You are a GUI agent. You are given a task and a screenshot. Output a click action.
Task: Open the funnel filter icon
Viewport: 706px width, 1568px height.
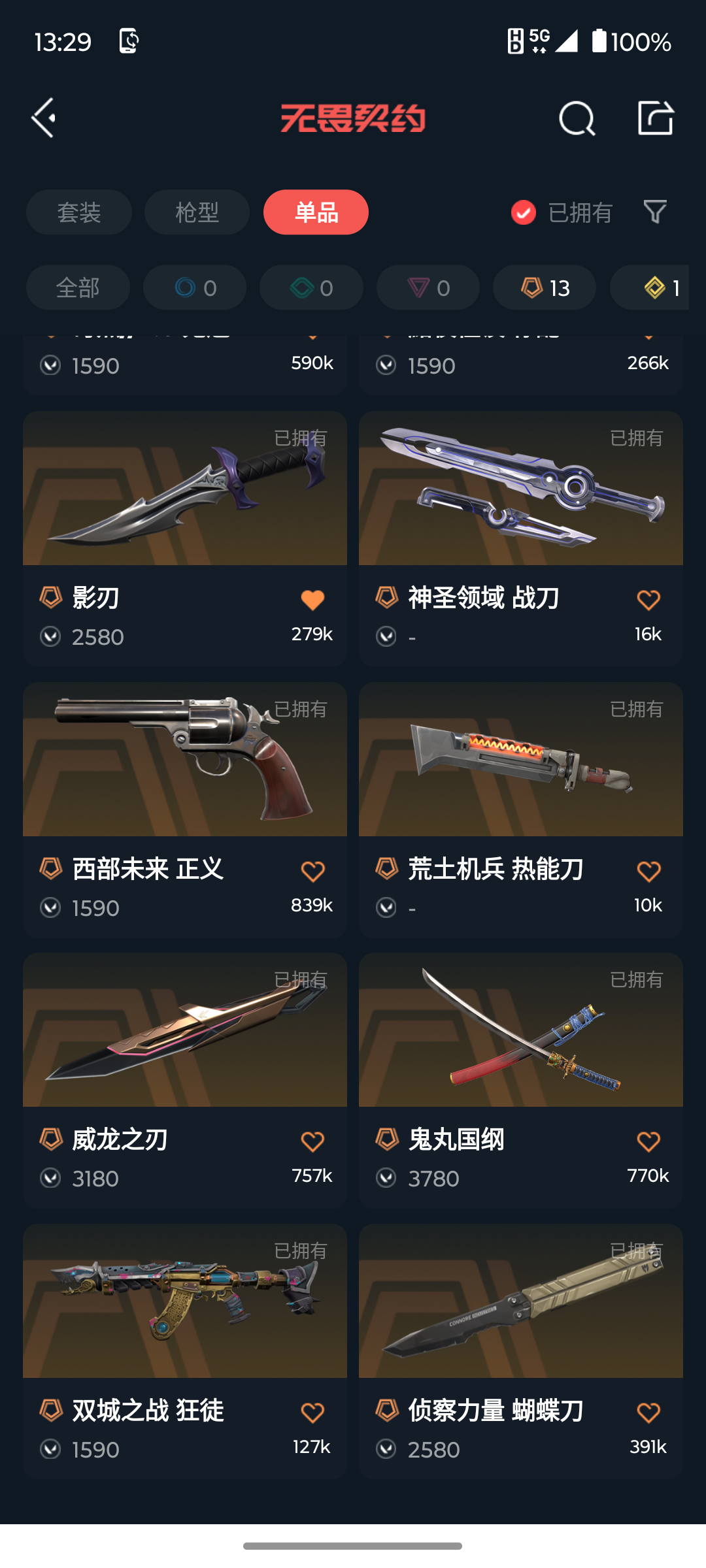(x=655, y=212)
